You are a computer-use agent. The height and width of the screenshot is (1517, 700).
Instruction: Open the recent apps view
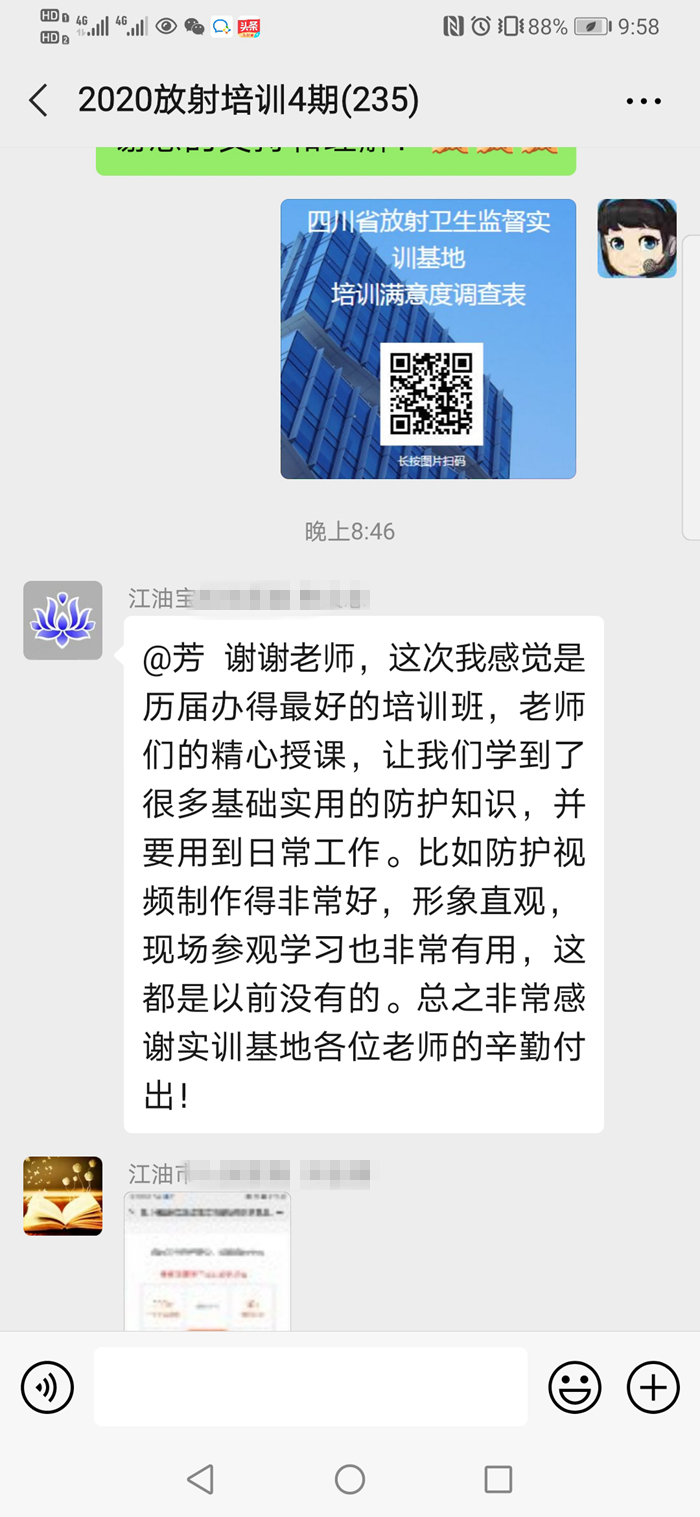pos(497,1479)
